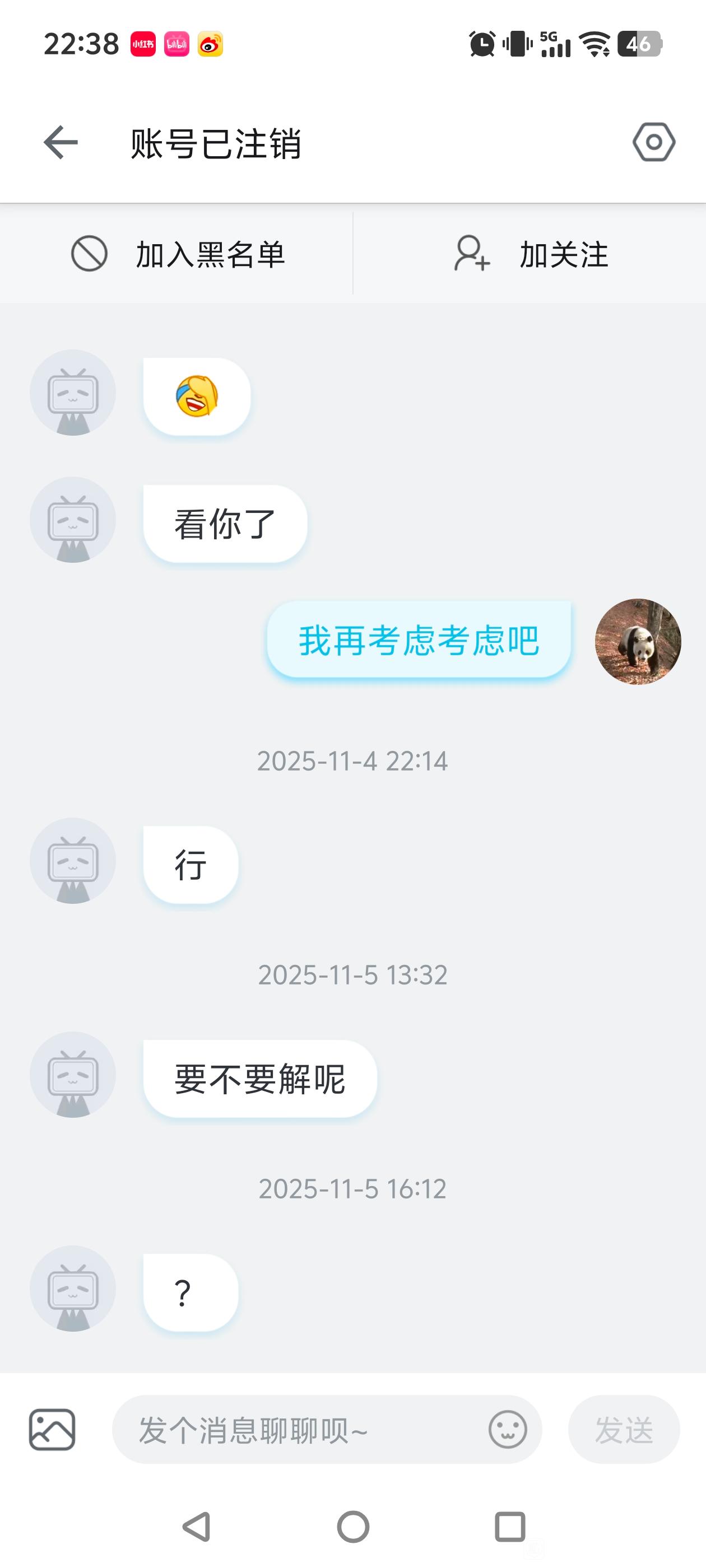Image resolution: width=706 pixels, height=1568 pixels.
Task: View the panda avatar profile
Action: [638, 642]
